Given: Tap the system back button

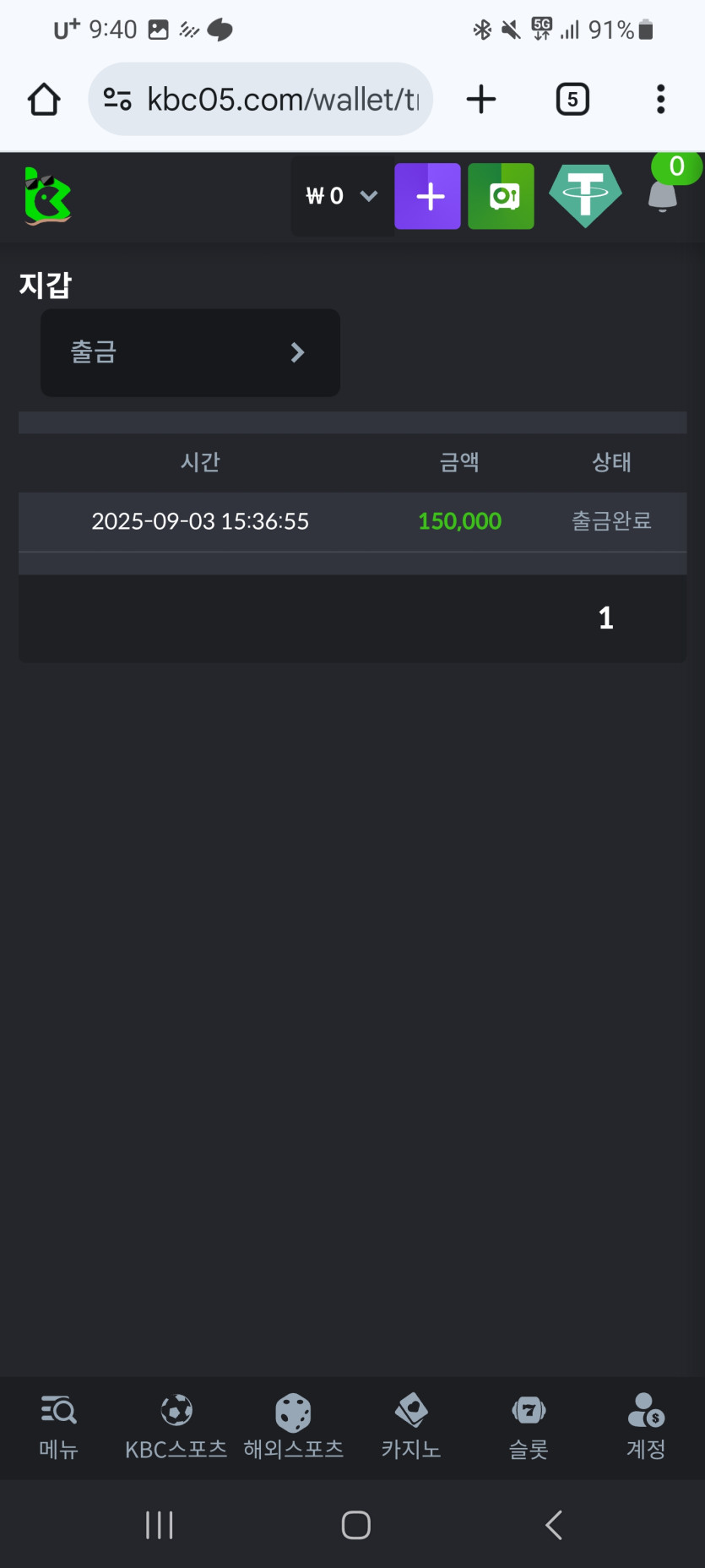Looking at the screenshot, I should (554, 1525).
